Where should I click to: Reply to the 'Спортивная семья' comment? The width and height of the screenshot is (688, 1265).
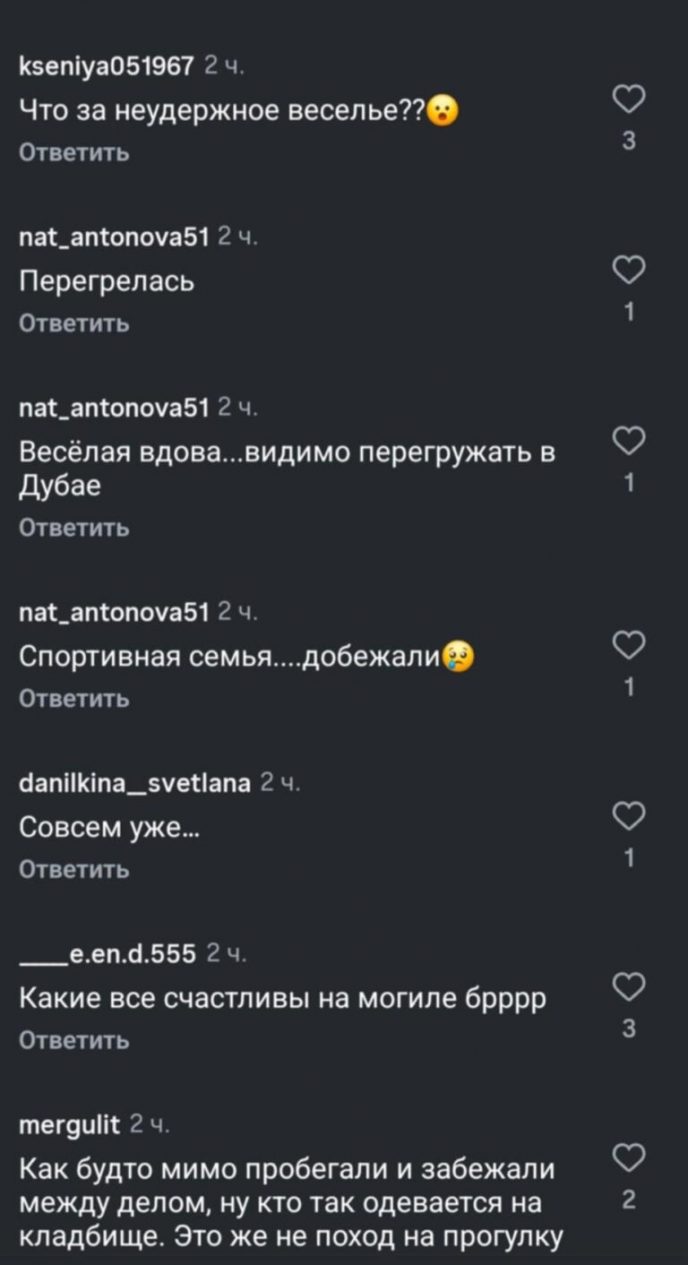tap(74, 697)
